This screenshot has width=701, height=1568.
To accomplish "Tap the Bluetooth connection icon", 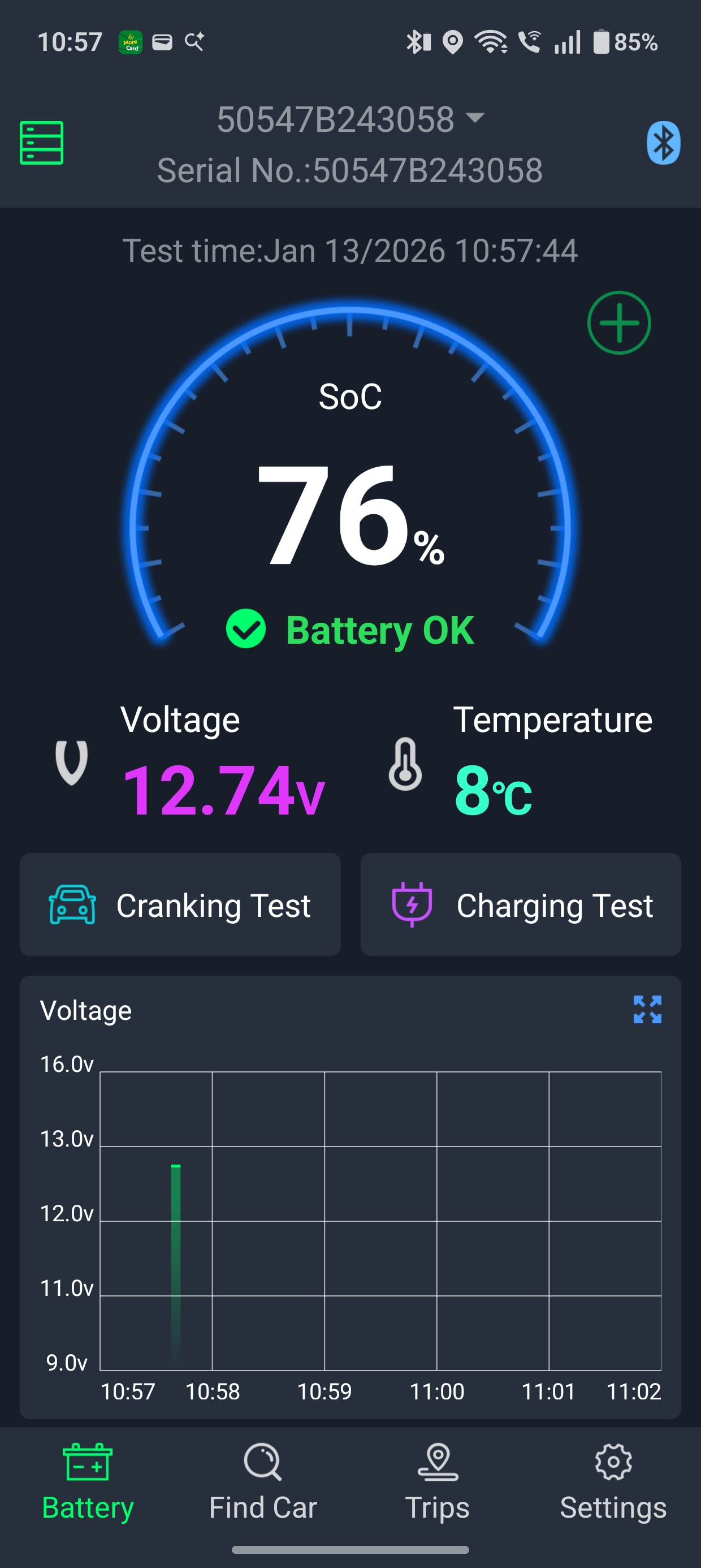I will pos(663,143).
